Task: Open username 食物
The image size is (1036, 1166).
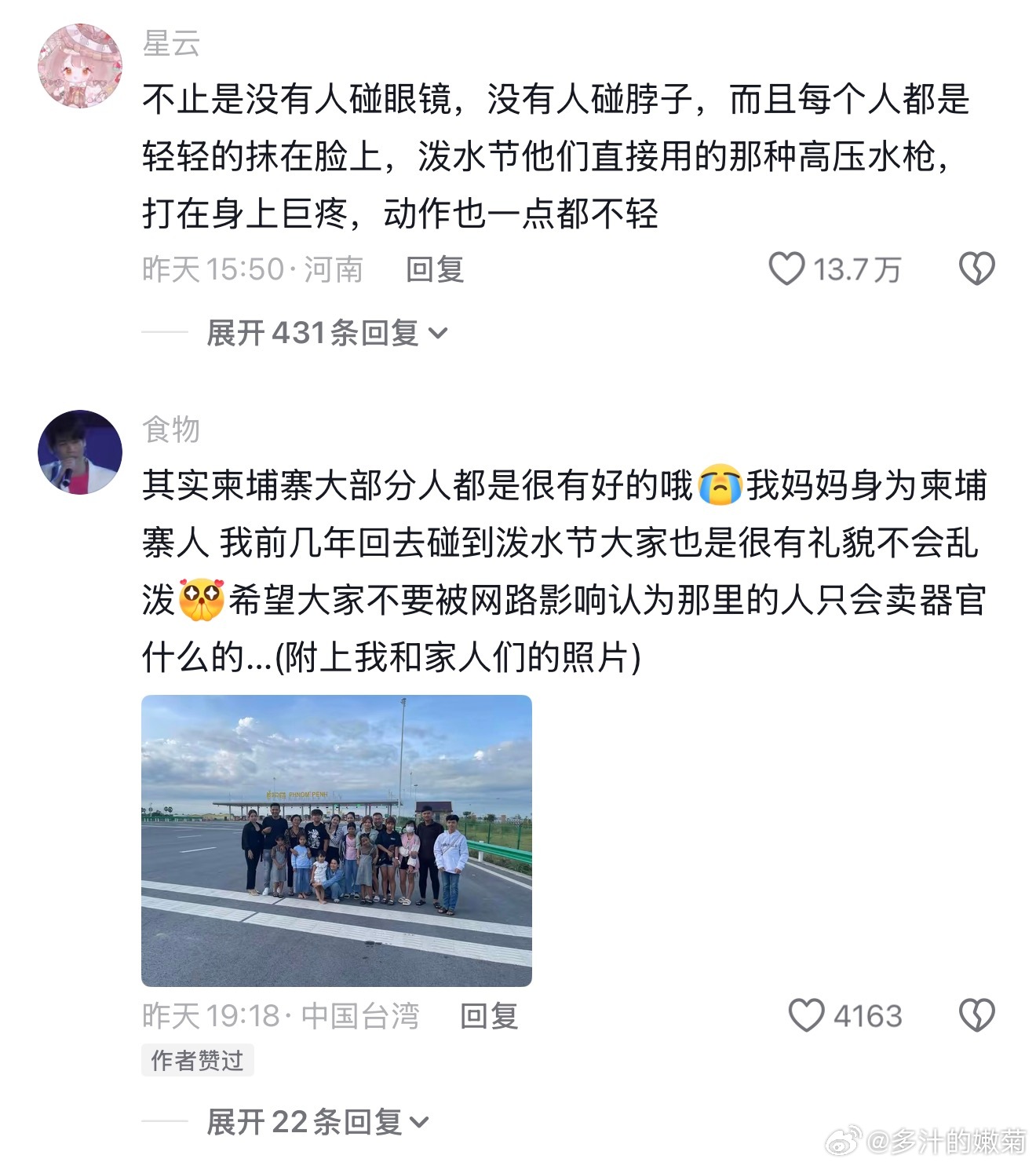Action: (171, 429)
